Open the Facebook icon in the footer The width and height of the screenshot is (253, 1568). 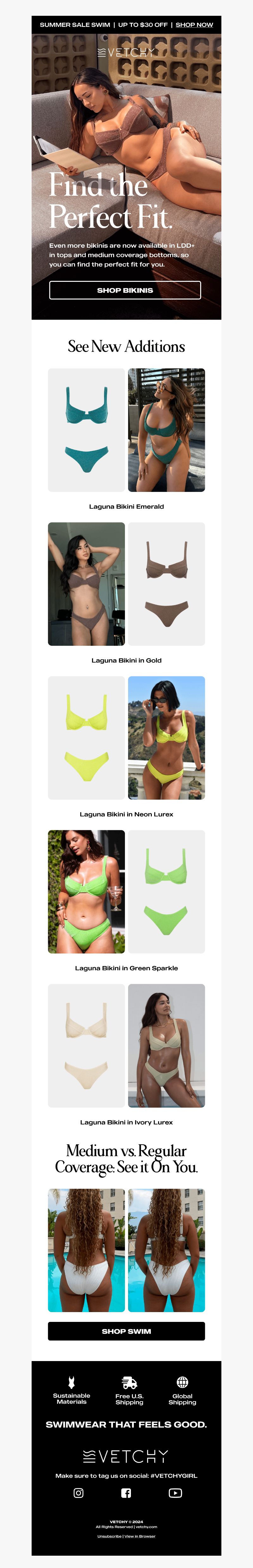click(126, 1492)
